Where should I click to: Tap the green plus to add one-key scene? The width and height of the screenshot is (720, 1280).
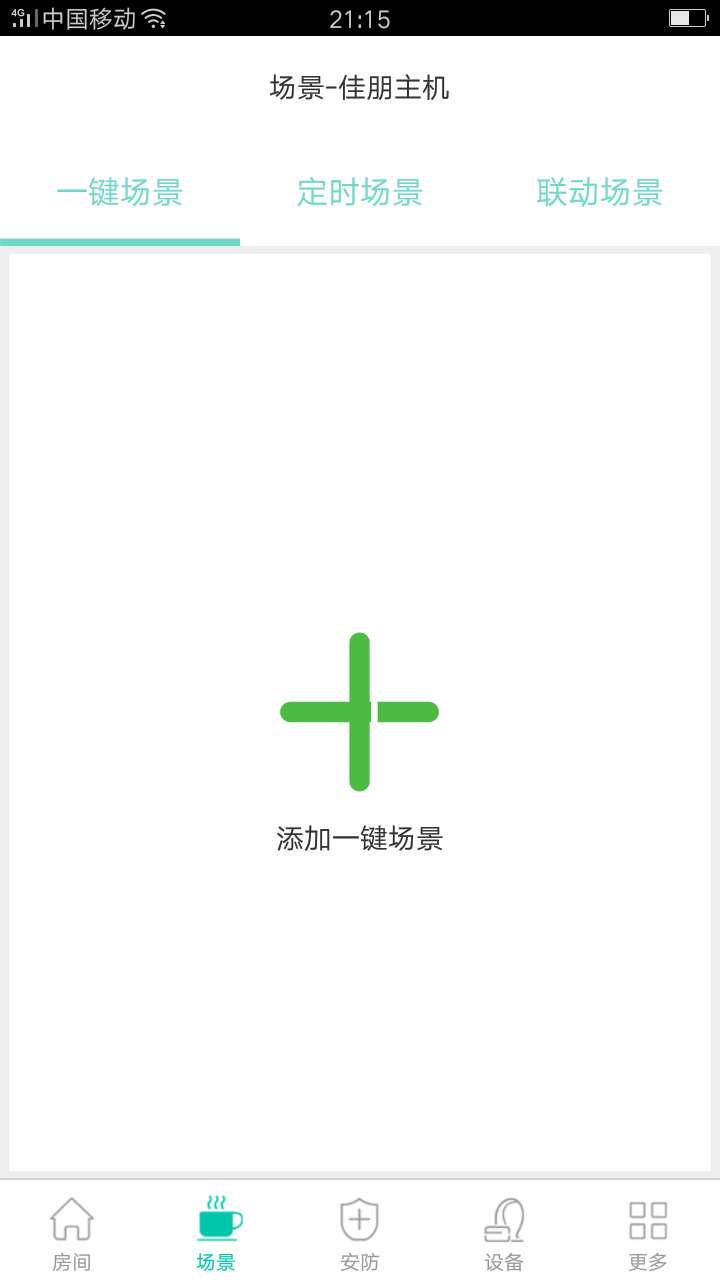pos(360,712)
